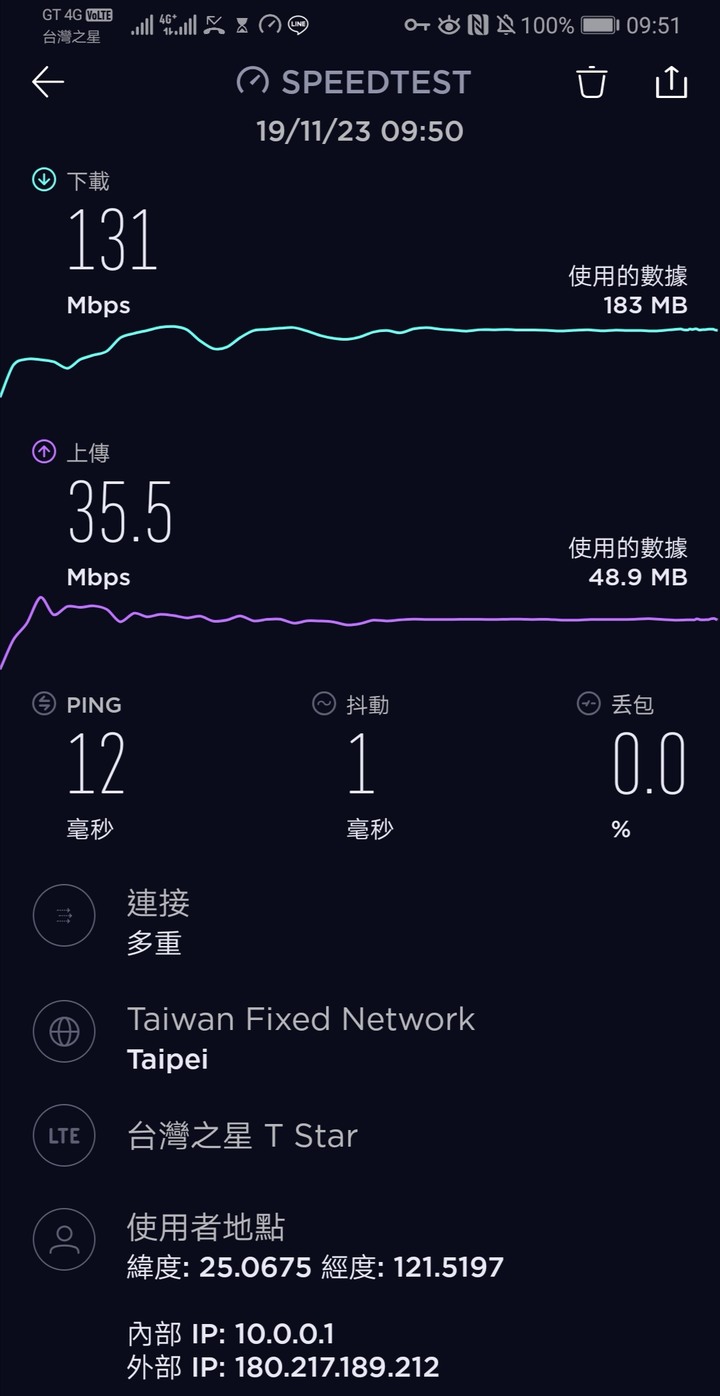
Task: Go back with the arrow icon
Action: [48, 82]
